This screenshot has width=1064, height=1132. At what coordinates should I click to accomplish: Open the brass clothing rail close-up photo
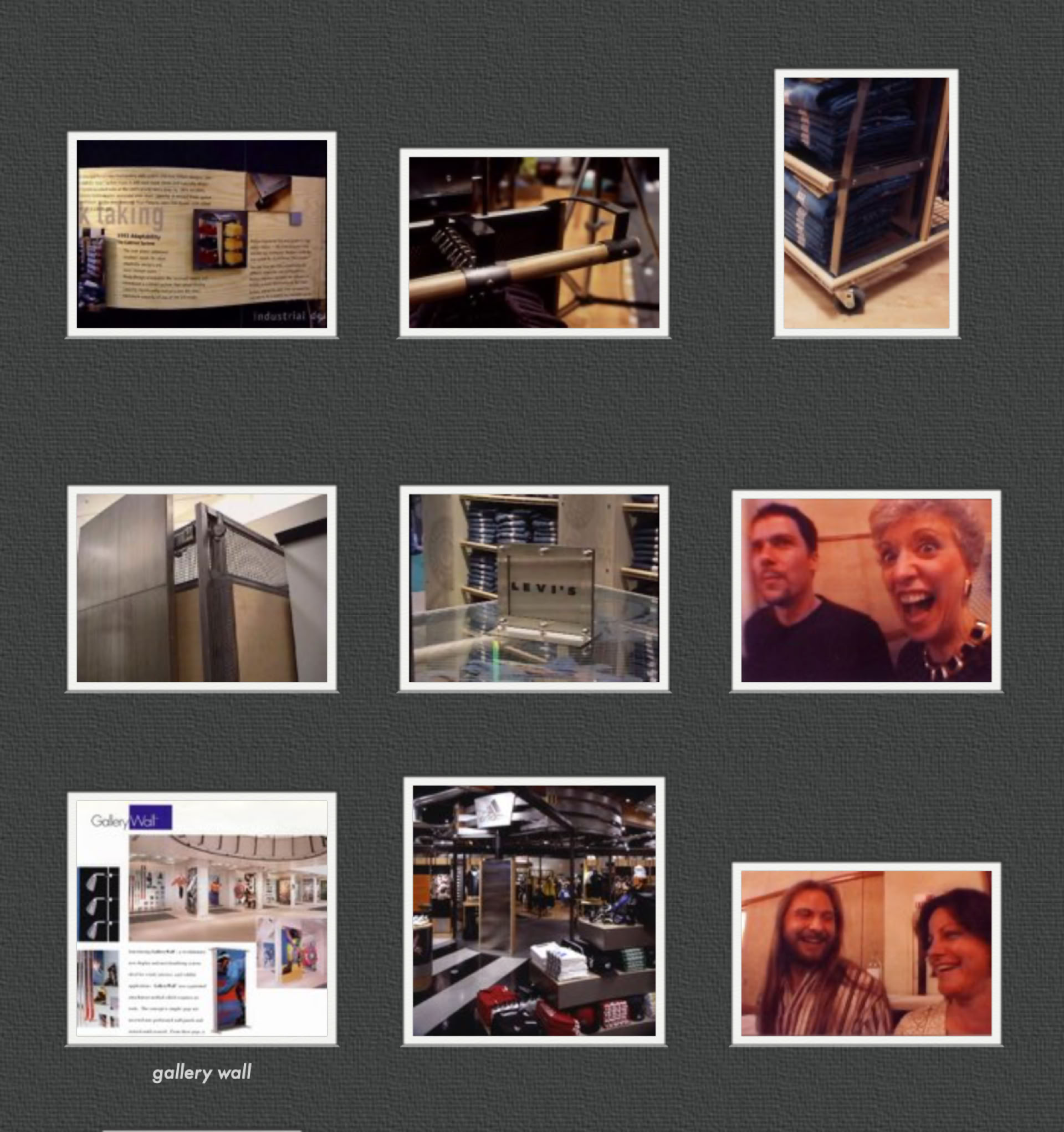(x=534, y=243)
